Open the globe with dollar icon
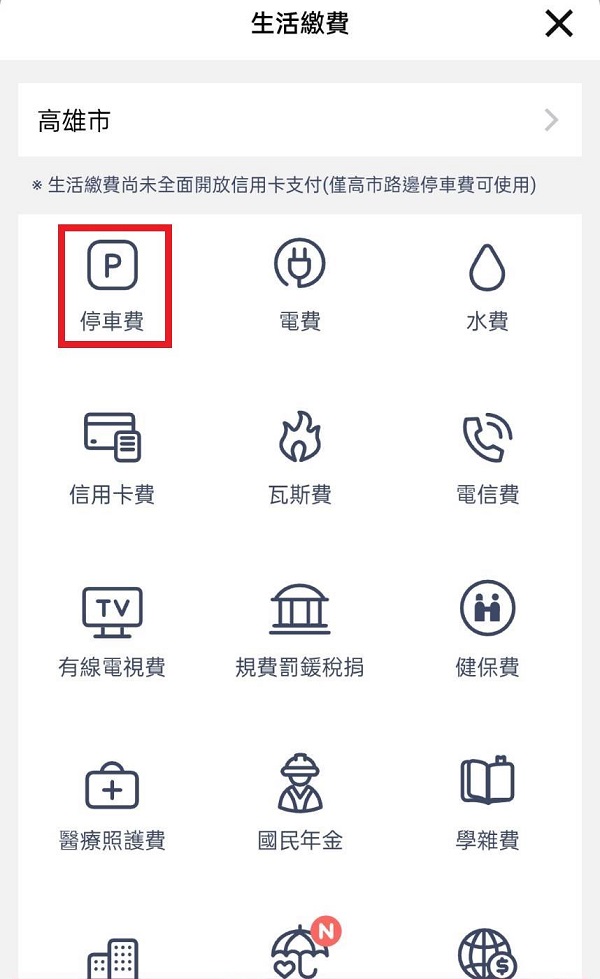 488,954
